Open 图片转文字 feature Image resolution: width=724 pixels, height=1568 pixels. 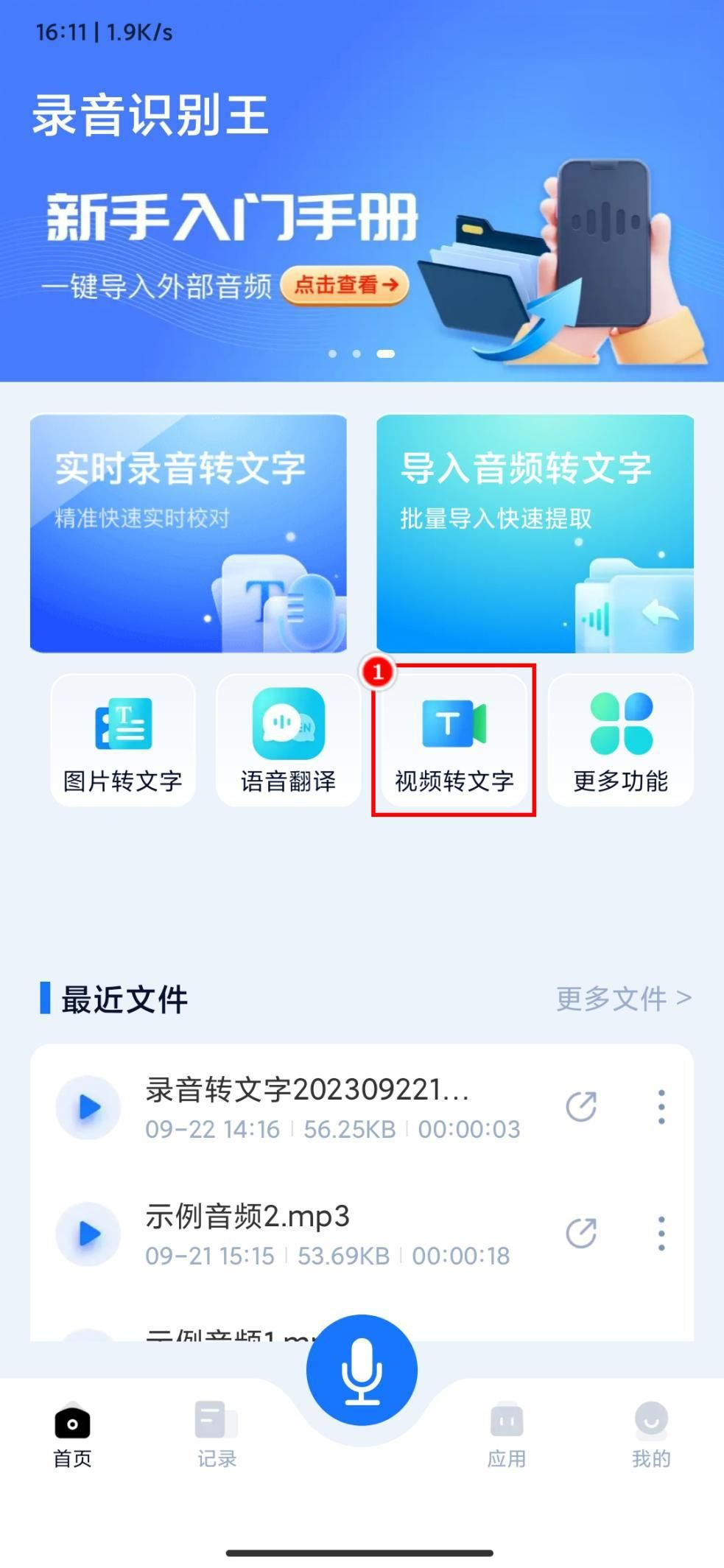click(x=123, y=740)
